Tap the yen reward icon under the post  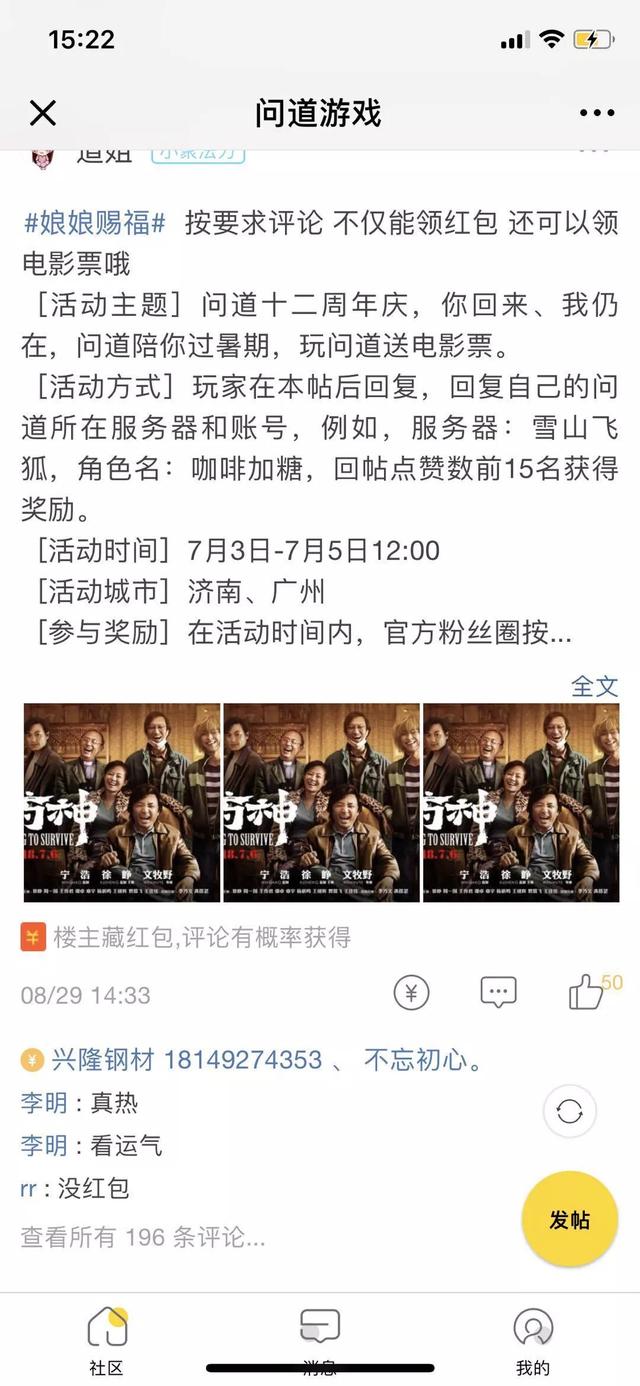pyautogui.click(x=411, y=993)
